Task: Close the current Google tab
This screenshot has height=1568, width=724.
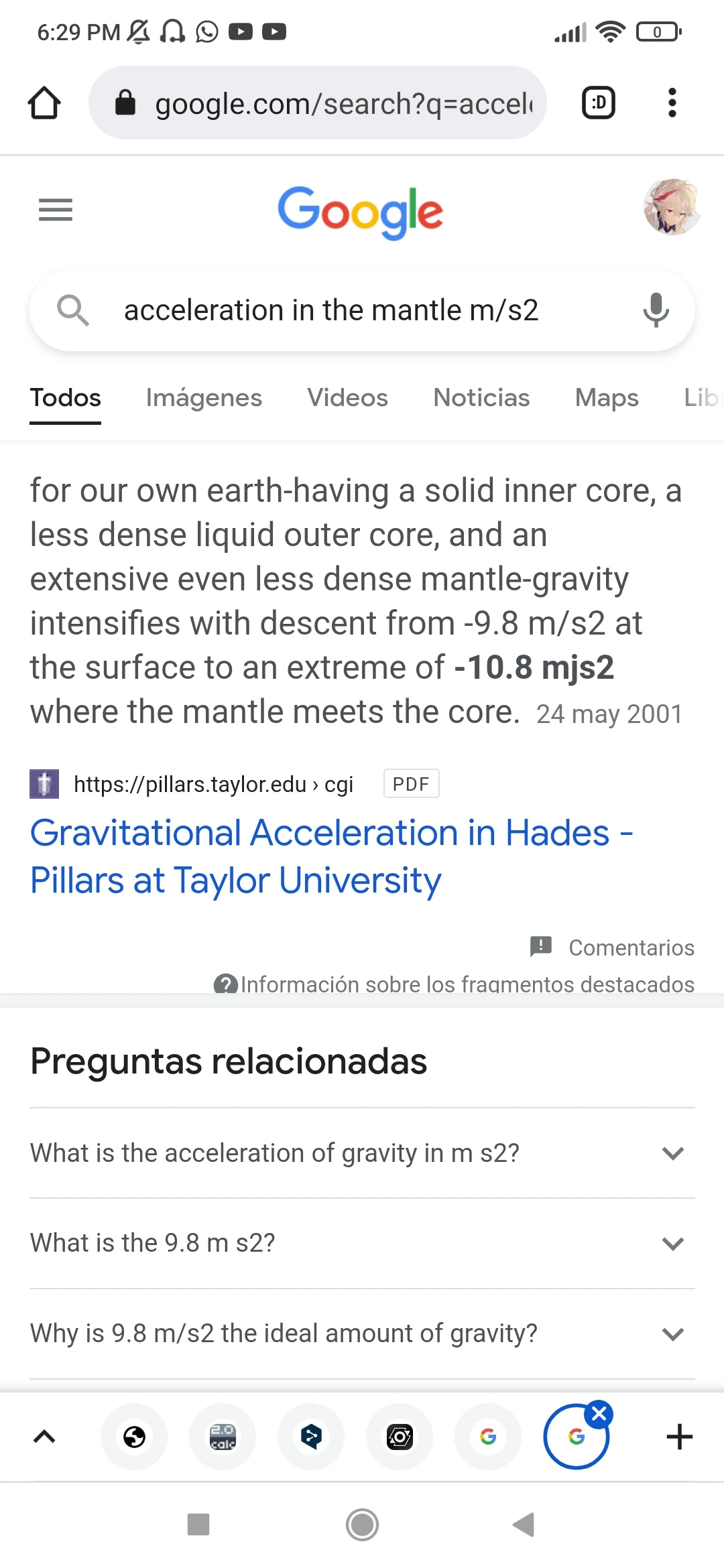Action: click(x=599, y=1414)
